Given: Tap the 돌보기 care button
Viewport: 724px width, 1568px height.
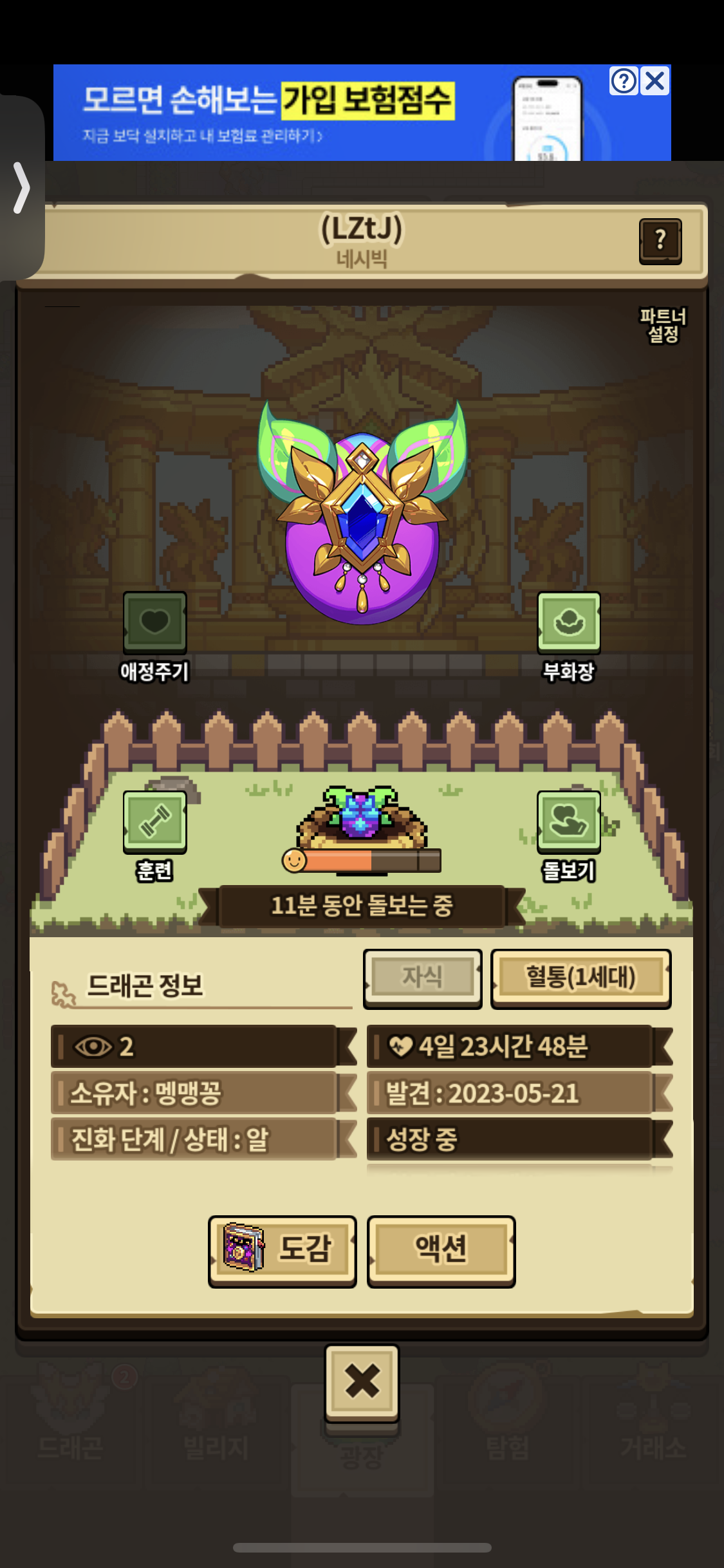Looking at the screenshot, I should click(569, 822).
